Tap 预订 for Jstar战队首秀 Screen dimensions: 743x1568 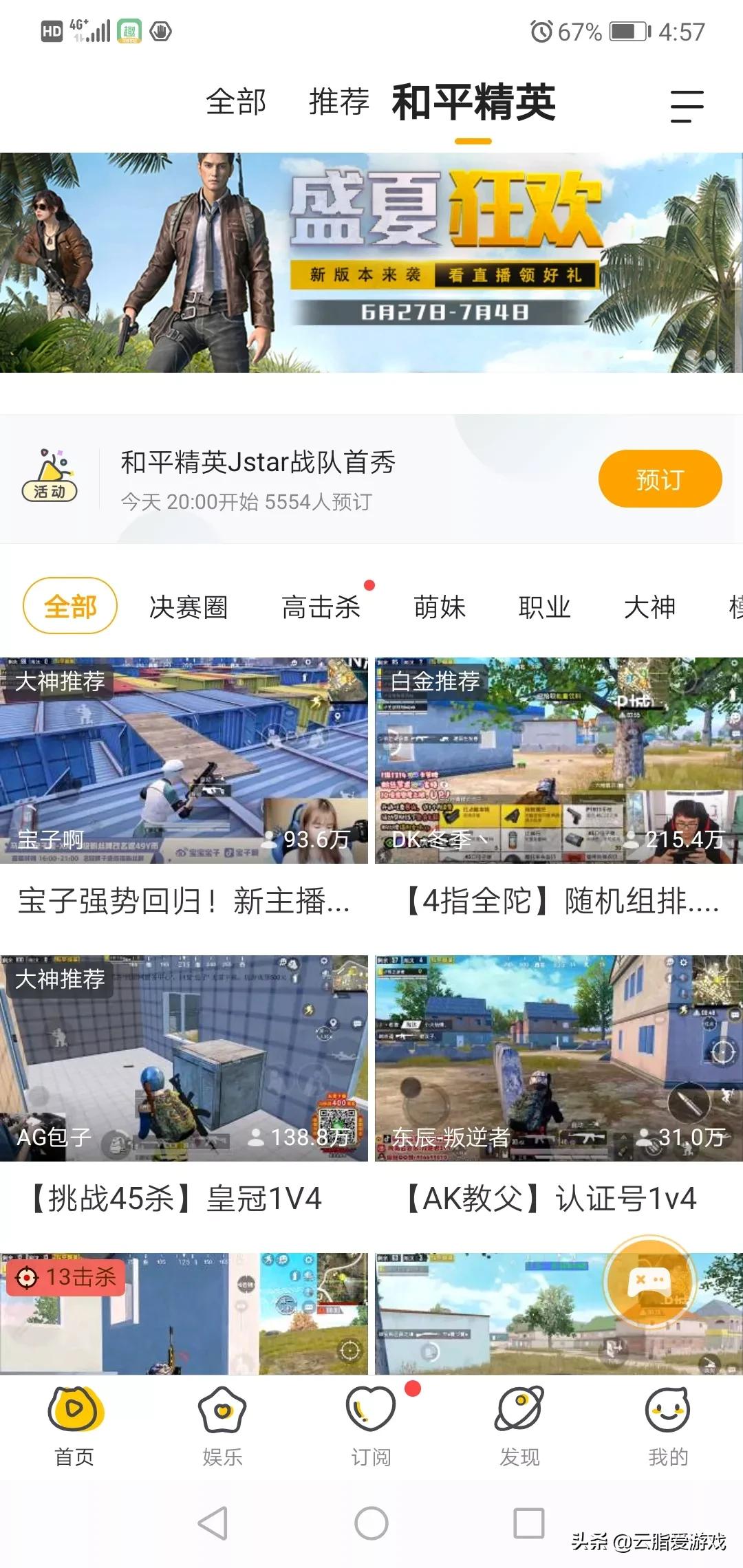click(x=659, y=479)
